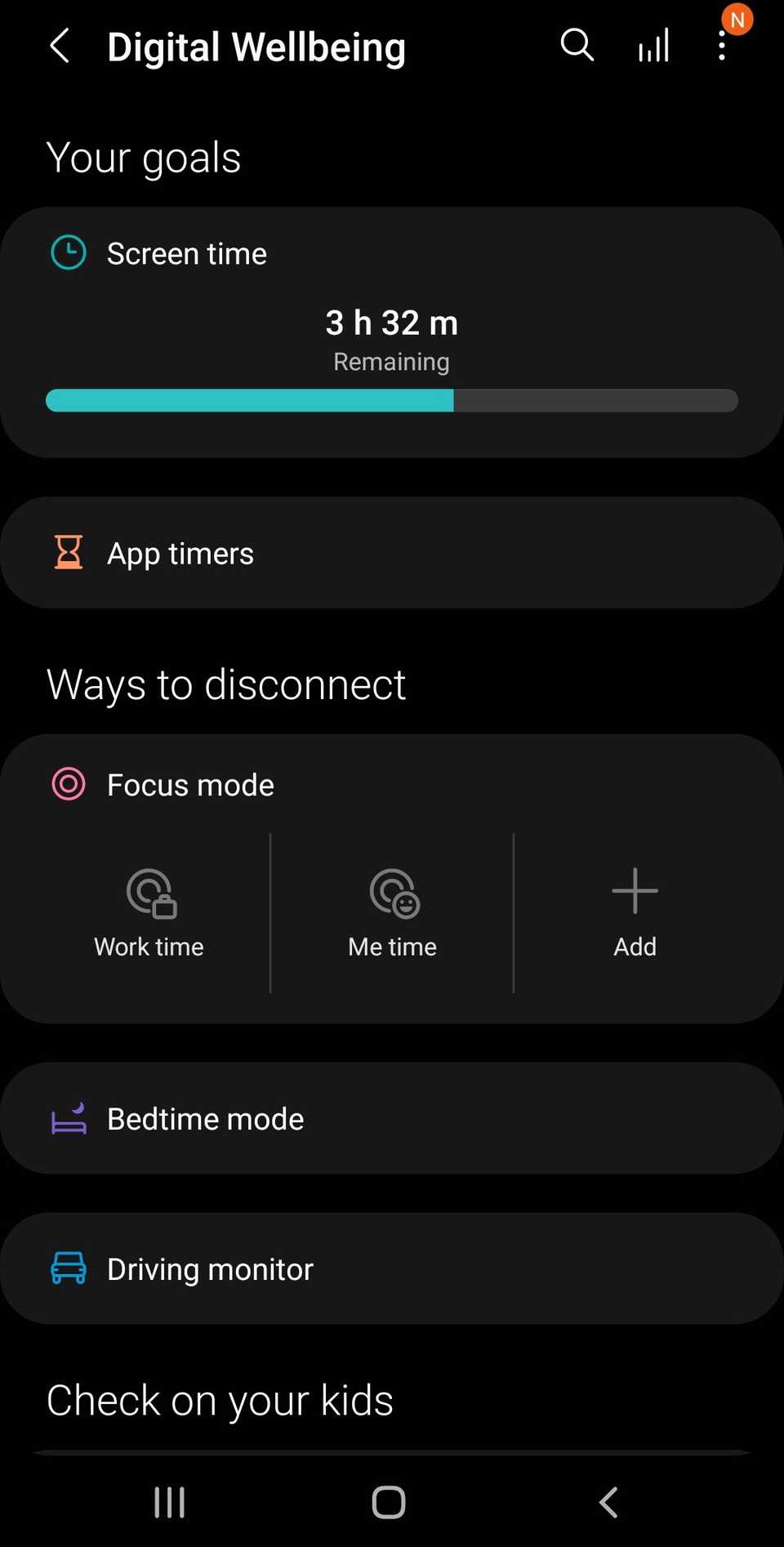Open the three-dot overflow menu
The width and height of the screenshot is (784, 1547).
[722, 47]
